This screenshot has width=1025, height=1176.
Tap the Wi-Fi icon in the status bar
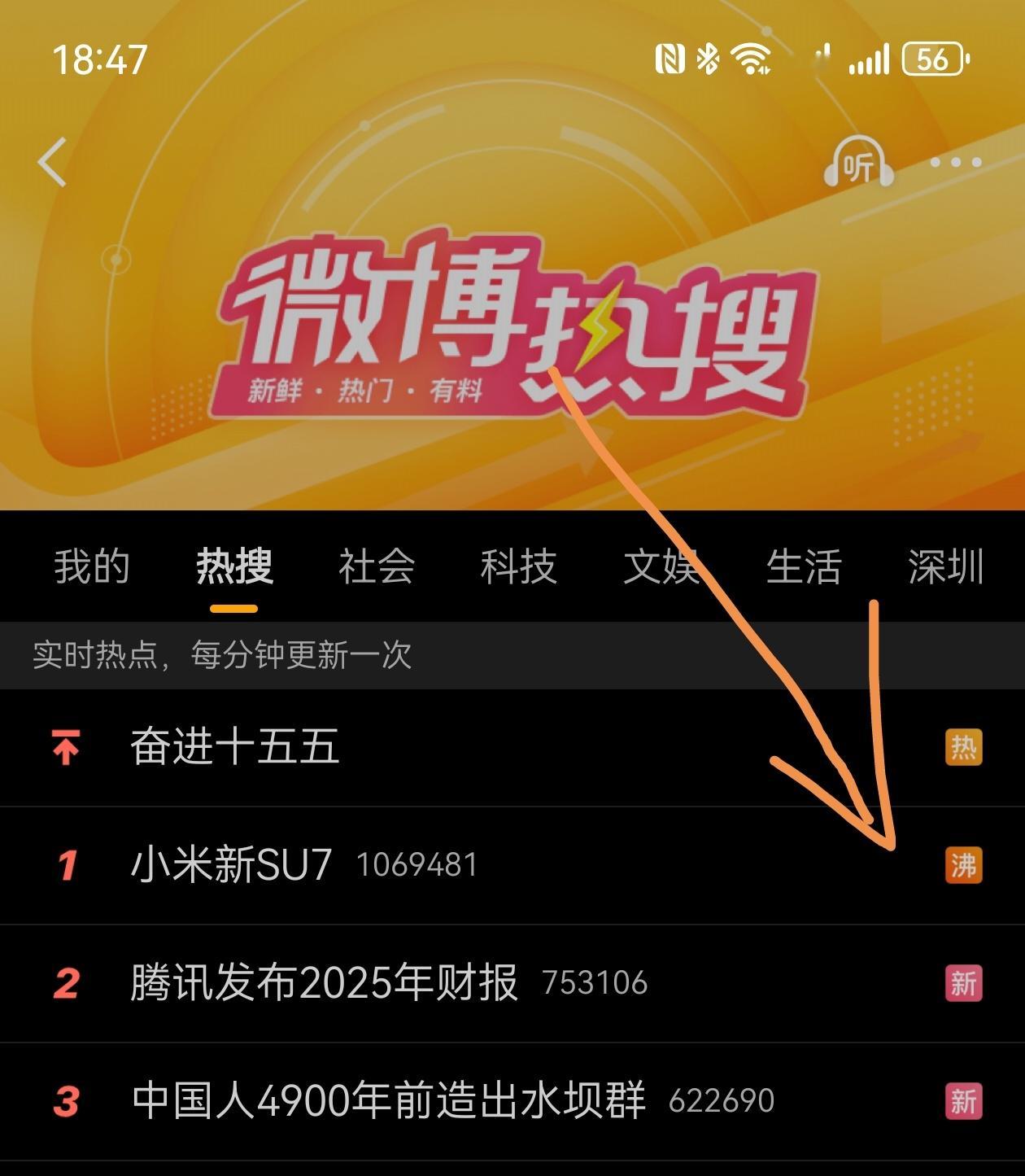click(x=748, y=57)
